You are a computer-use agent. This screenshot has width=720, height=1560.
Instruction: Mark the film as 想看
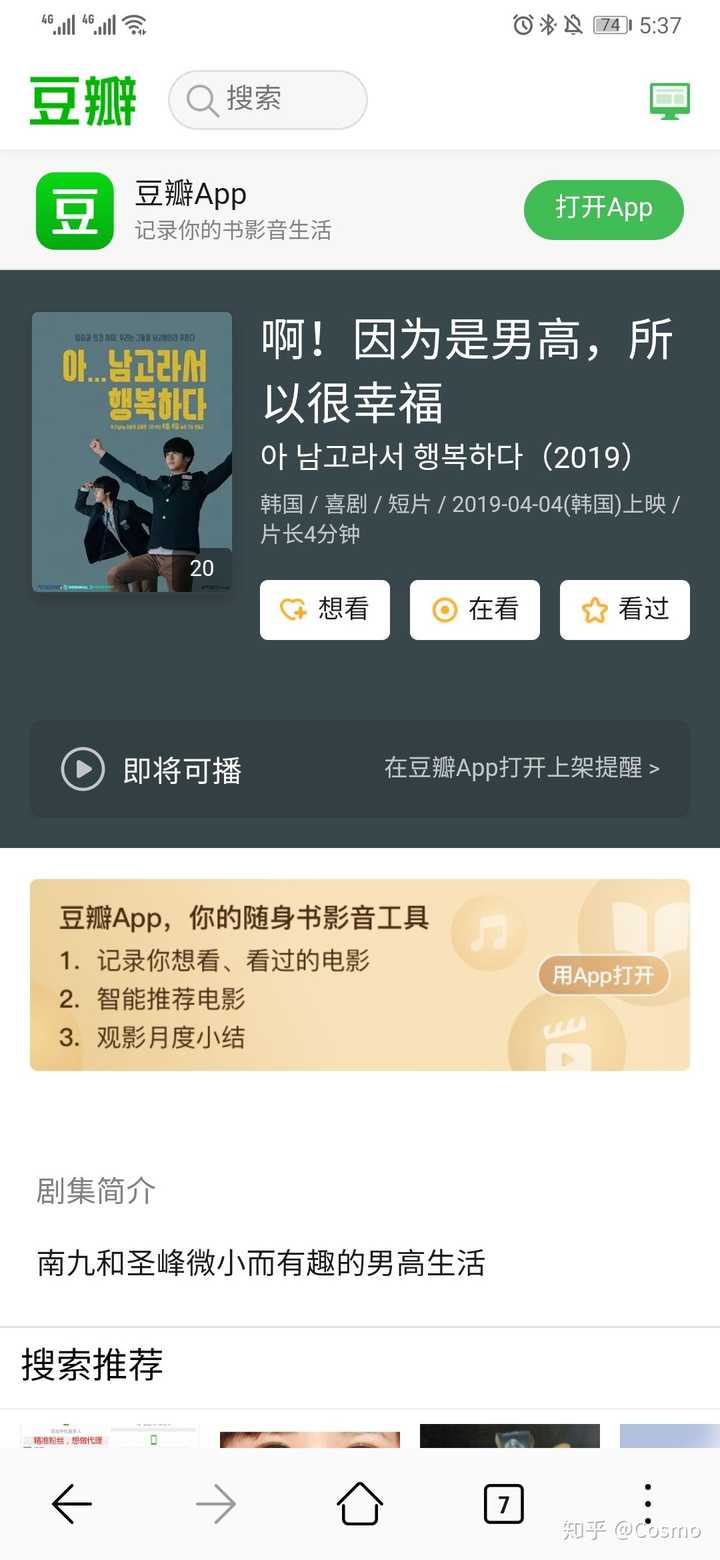click(325, 609)
